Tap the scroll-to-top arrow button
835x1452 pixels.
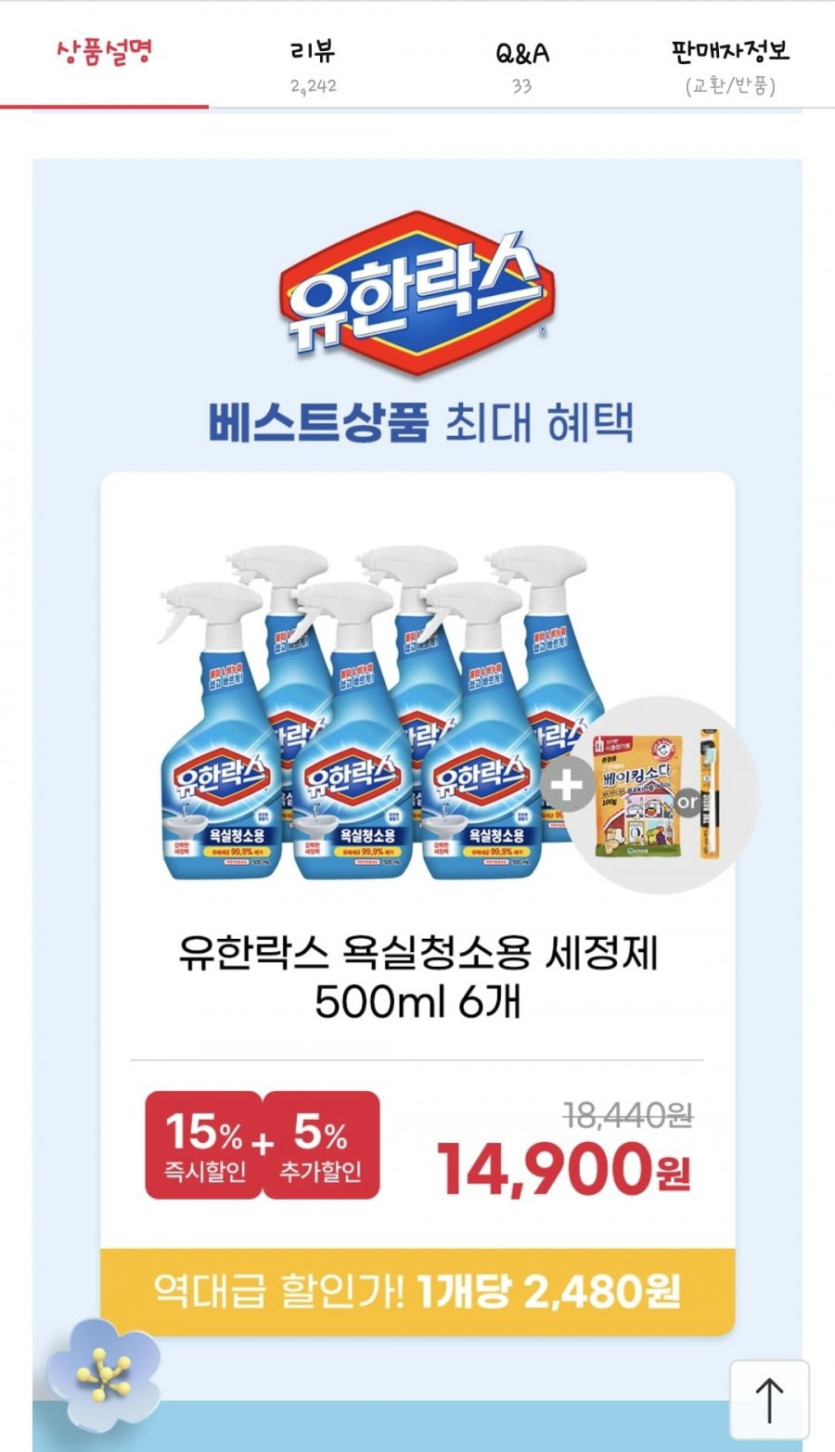(769, 1400)
